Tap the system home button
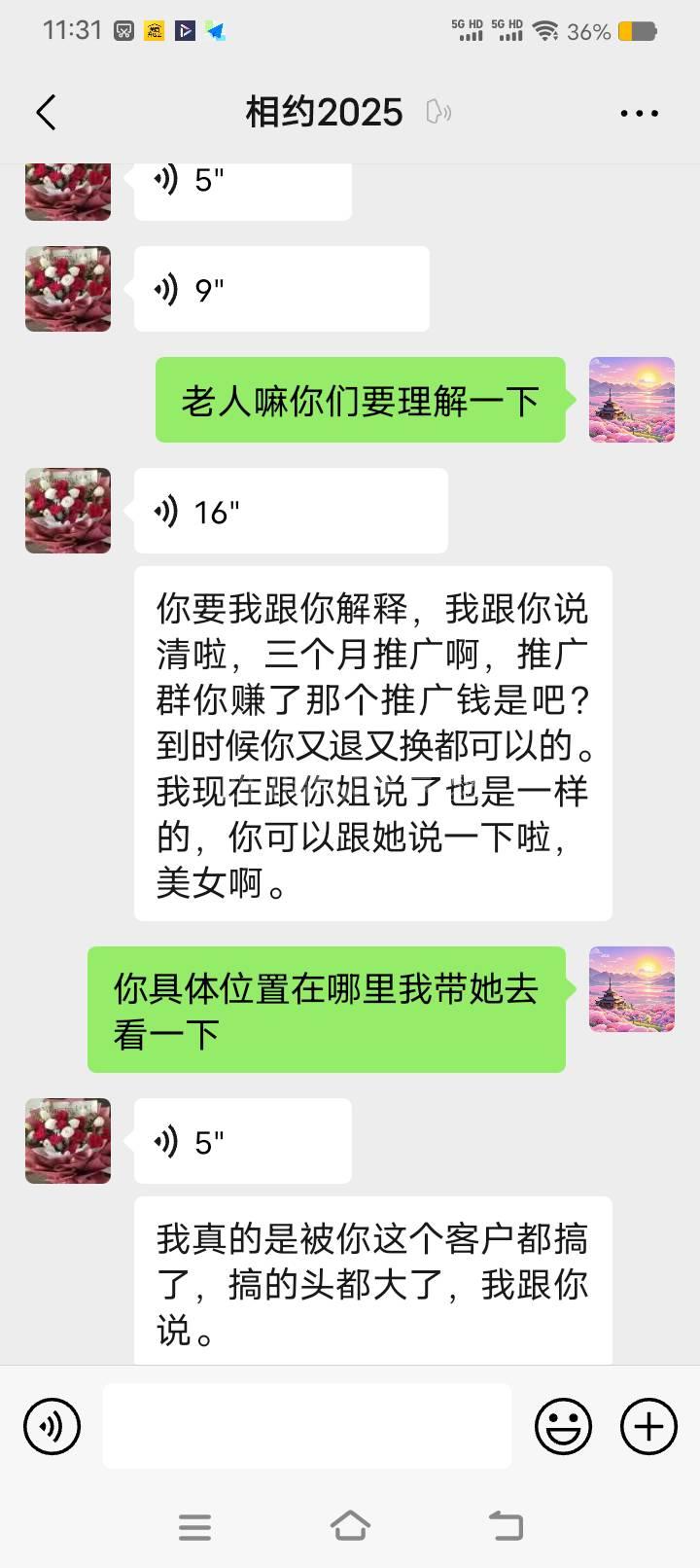The height and width of the screenshot is (1568, 700). 350,1526
